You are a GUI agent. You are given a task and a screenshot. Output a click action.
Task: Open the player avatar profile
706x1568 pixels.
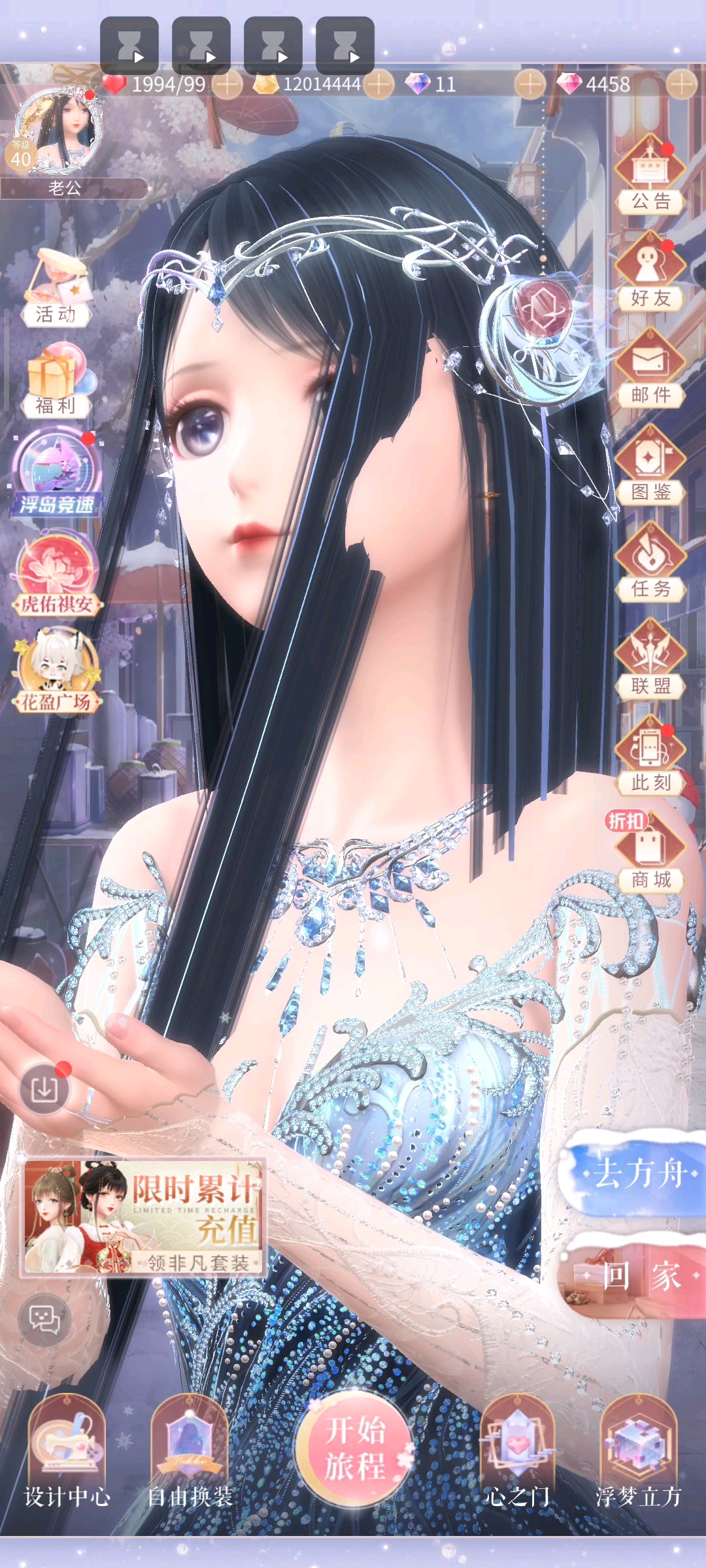(x=58, y=132)
